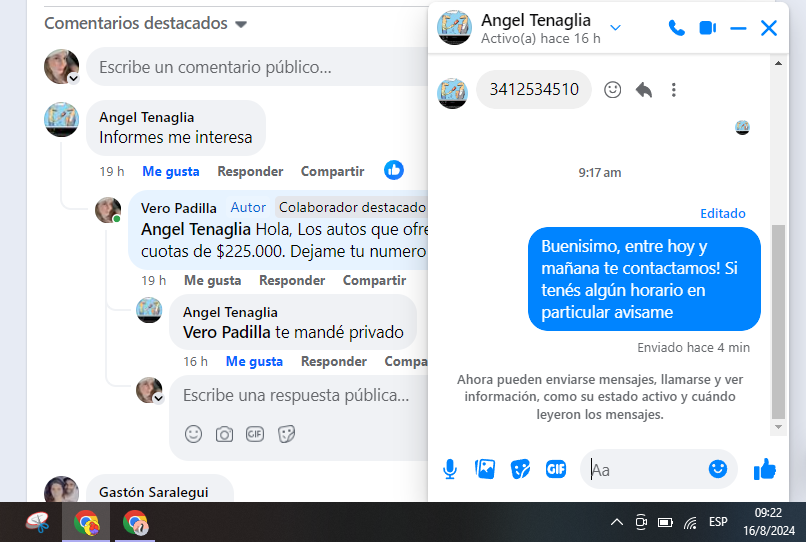Start a voice call with Angel Tenaglia
Screen dimensions: 806x542
click(x=677, y=28)
